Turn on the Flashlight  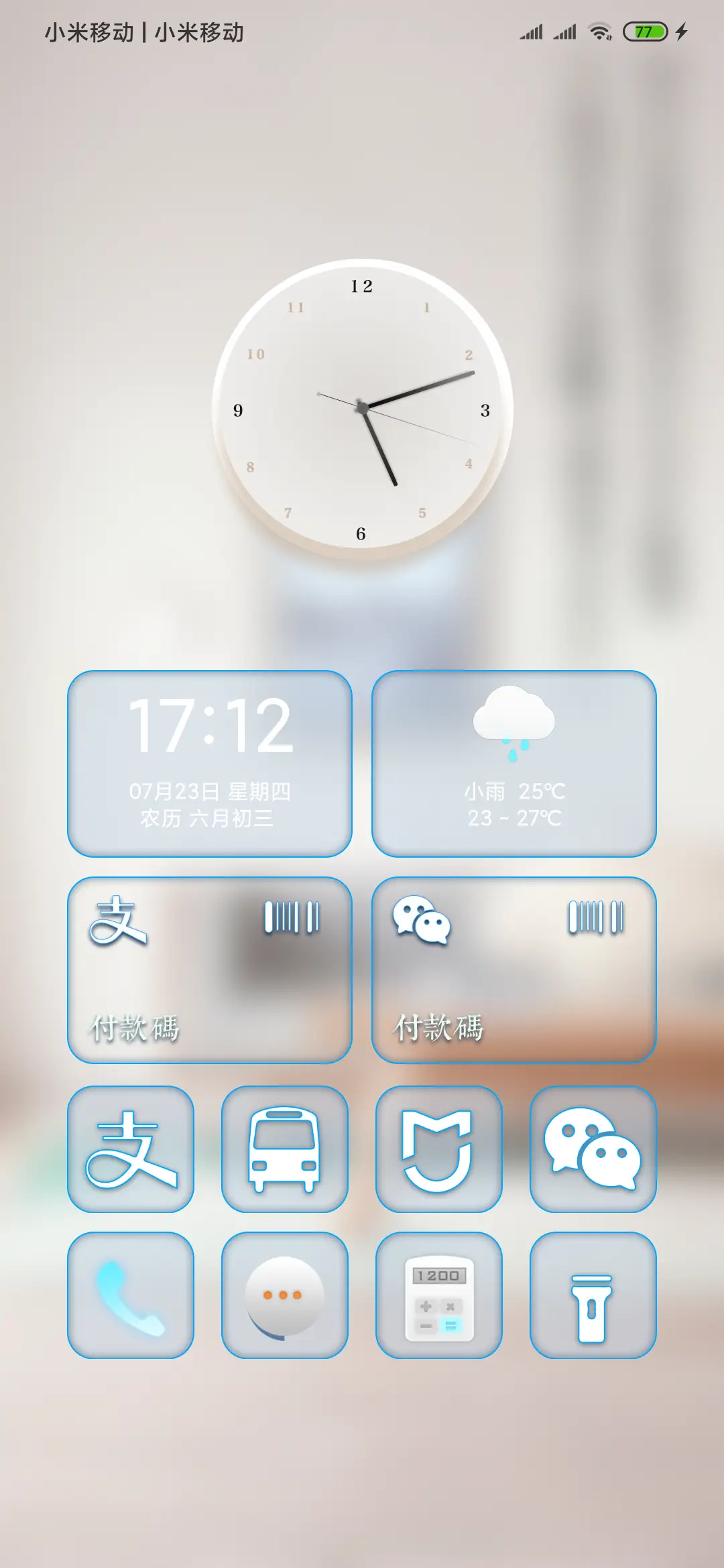click(x=593, y=1303)
